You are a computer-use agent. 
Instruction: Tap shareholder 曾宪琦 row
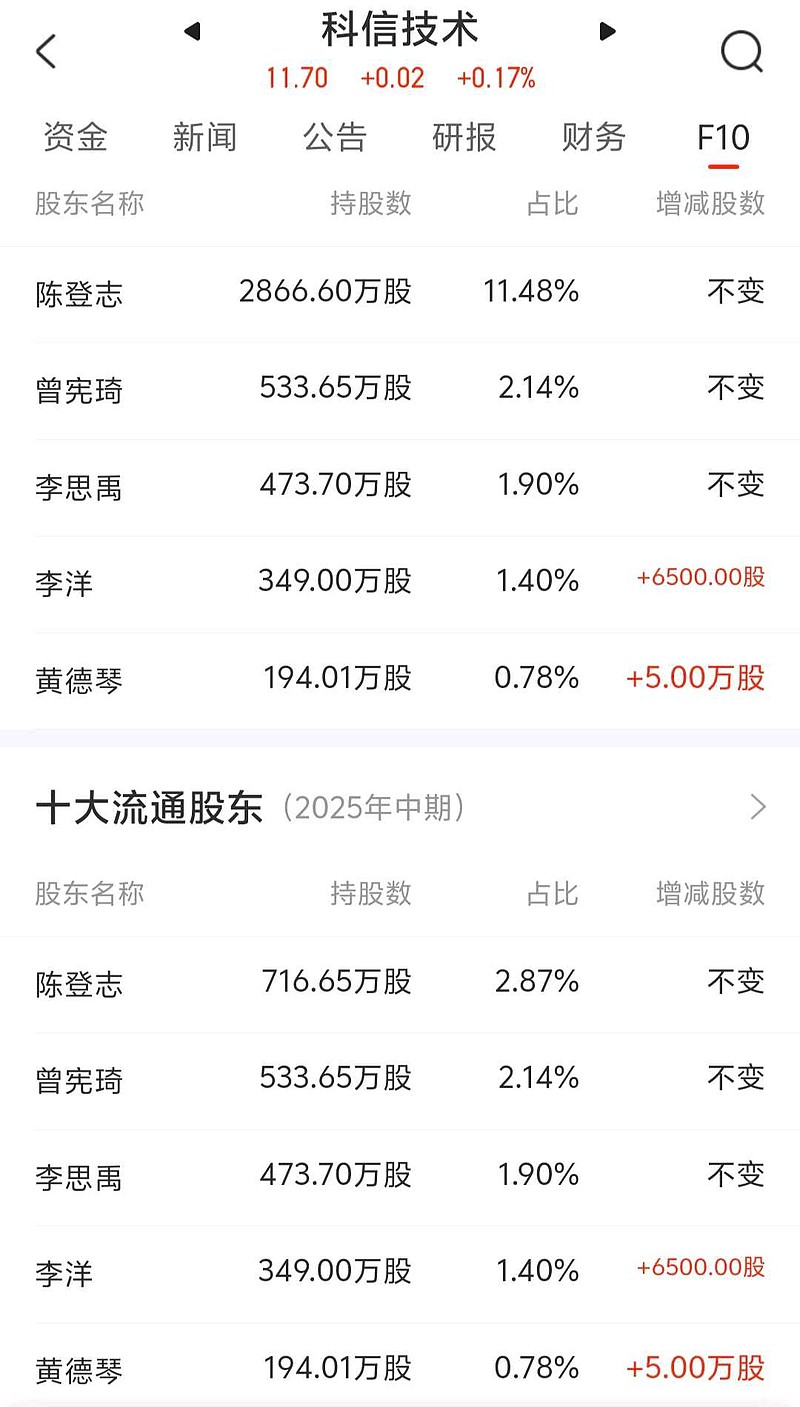click(79, 389)
